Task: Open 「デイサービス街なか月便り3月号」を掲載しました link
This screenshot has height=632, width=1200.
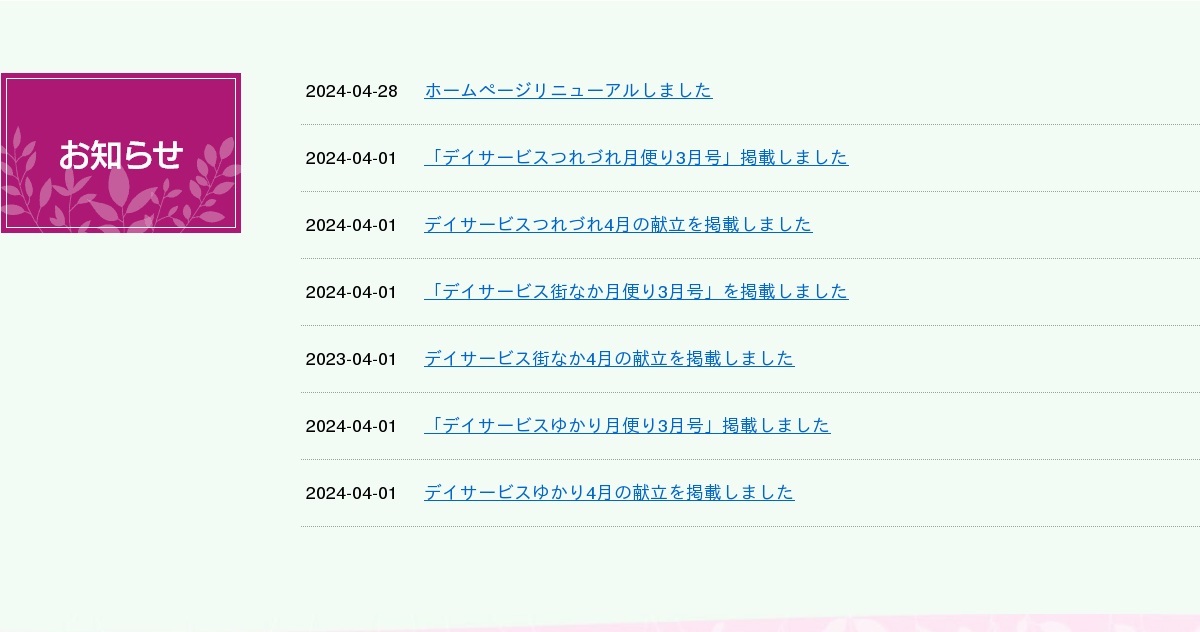Action: click(636, 291)
